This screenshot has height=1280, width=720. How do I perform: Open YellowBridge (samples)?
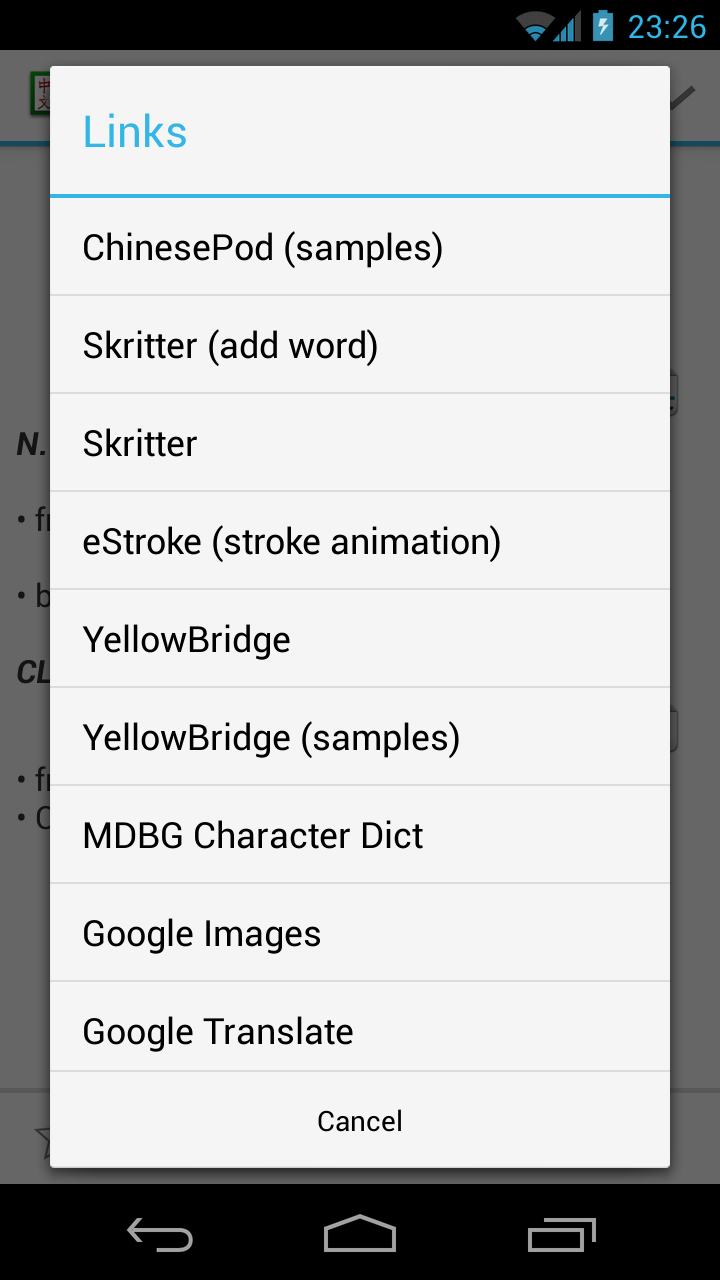click(x=360, y=738)
